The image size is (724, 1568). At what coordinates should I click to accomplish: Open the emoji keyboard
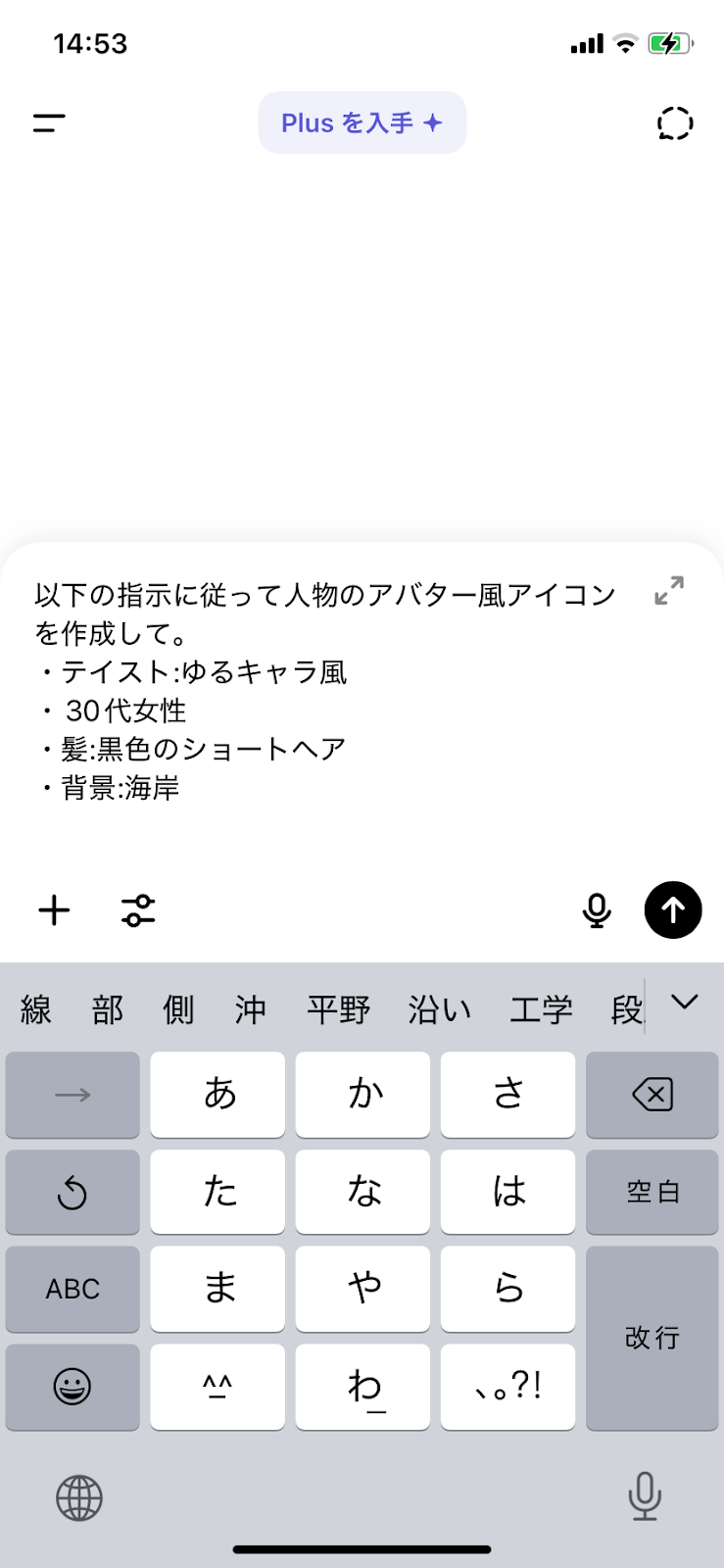(x=72, y=1387)
